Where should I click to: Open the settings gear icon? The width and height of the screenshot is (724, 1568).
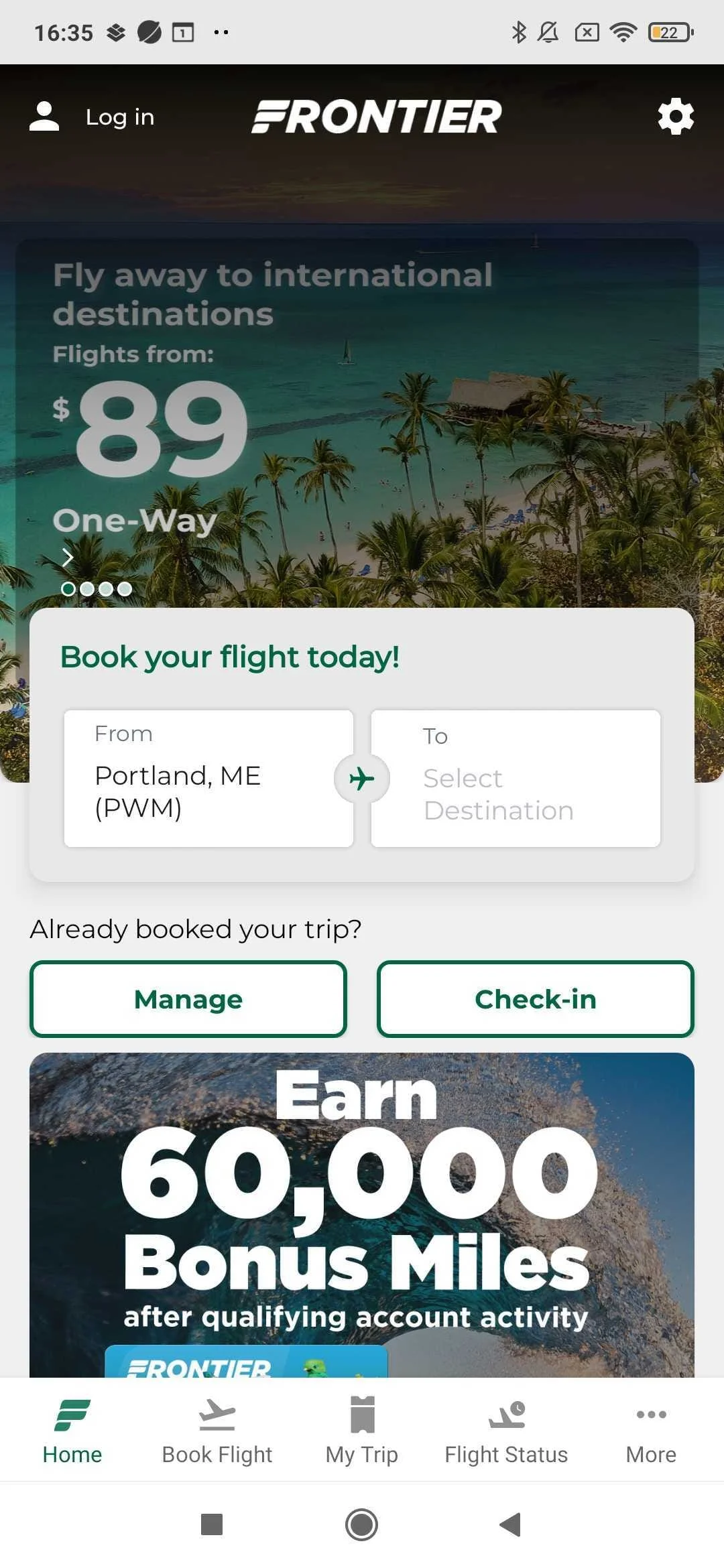(676, 116)
